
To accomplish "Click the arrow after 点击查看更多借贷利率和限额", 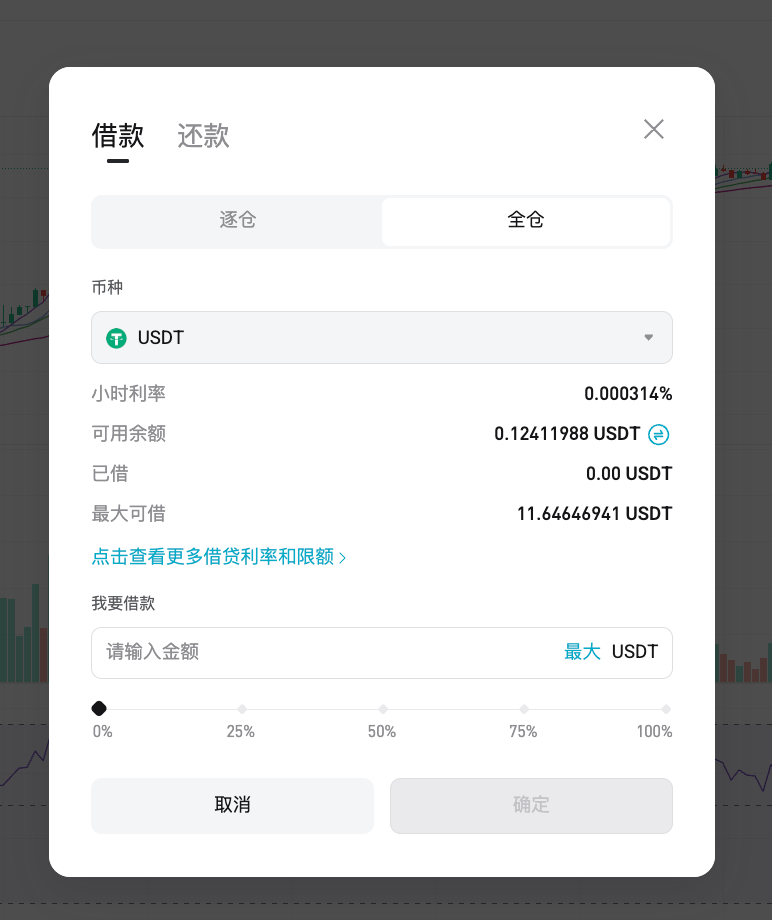I will (x=344, y=556).
